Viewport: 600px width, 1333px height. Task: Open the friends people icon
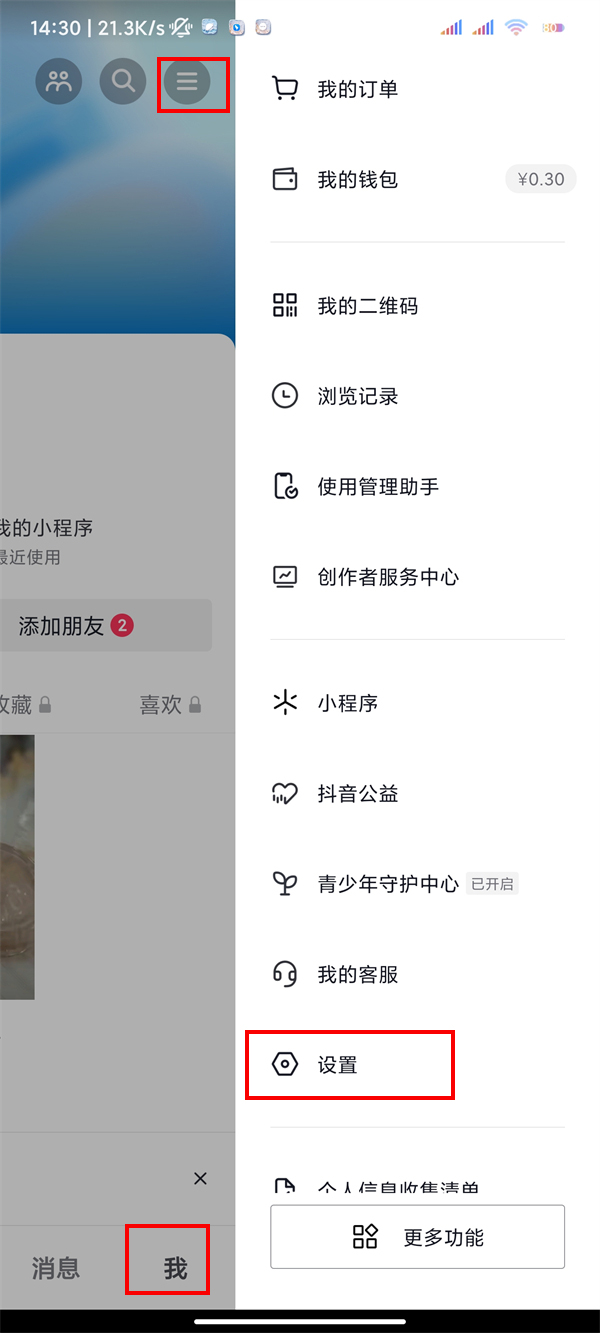click(x=59, y=82)
